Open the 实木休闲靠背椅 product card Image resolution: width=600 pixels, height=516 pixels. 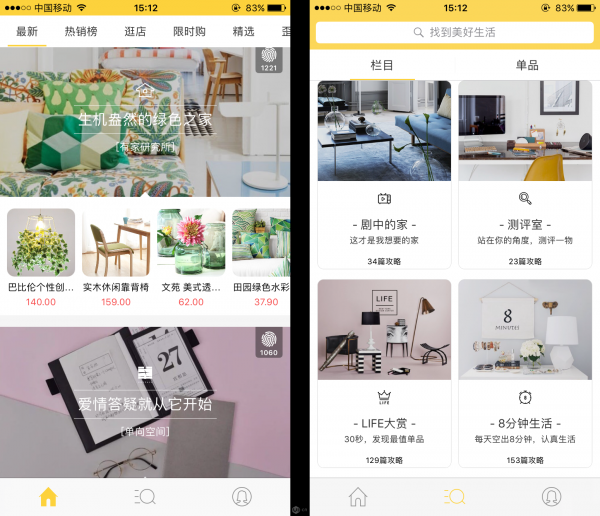[x=116, y=257]
